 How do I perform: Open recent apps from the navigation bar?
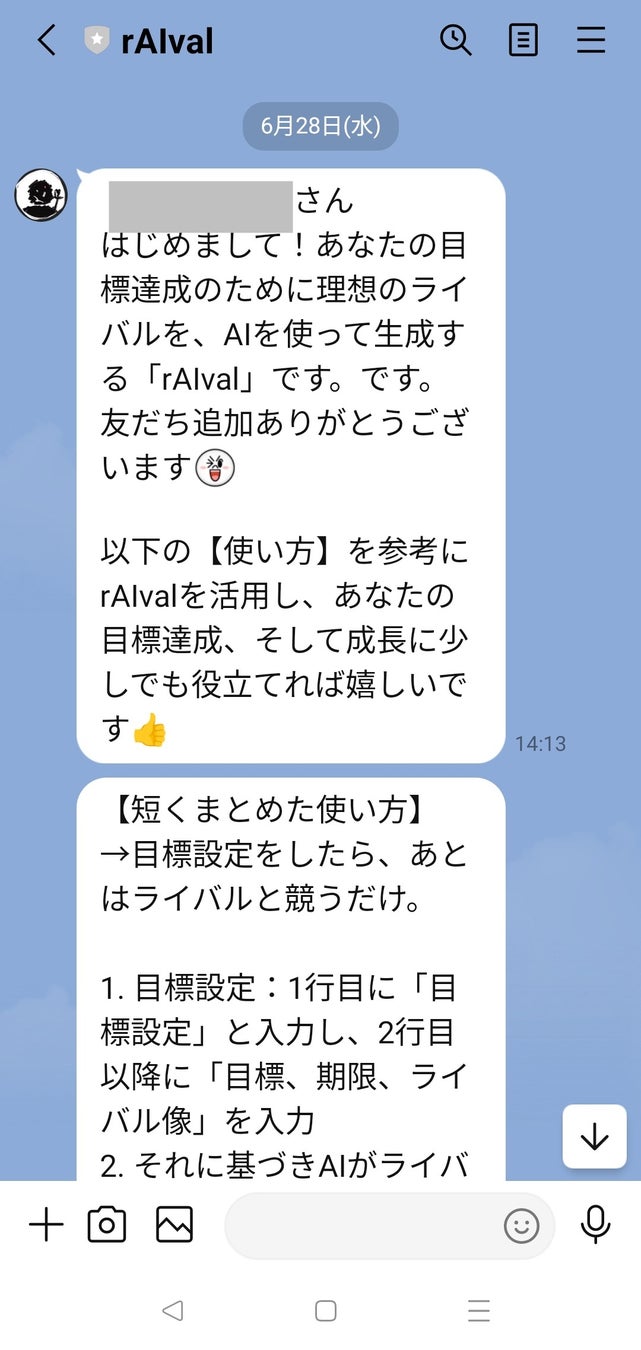tap(479, 1310)
